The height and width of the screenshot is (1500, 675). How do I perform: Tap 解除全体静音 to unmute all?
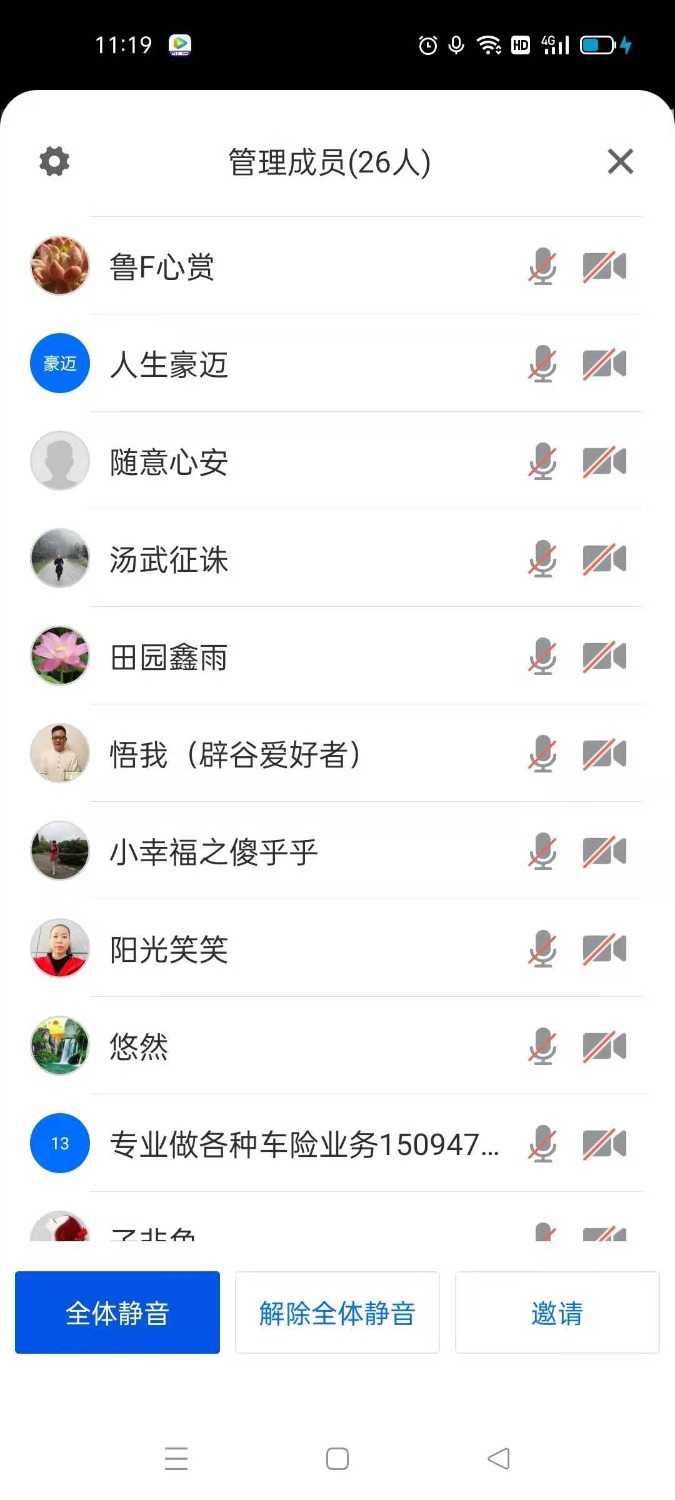[x=337, y=1313]
